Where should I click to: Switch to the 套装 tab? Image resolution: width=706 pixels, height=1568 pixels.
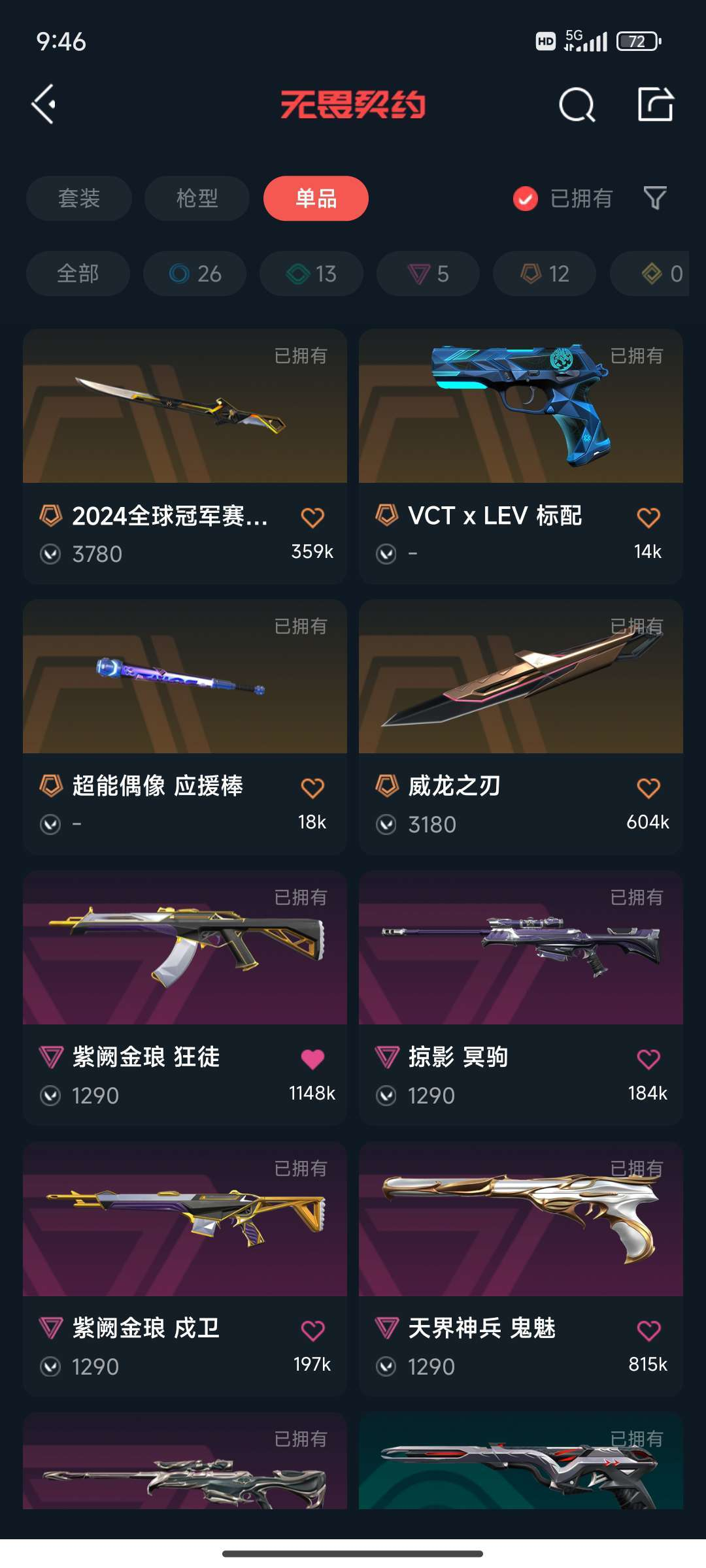[79, 198]
